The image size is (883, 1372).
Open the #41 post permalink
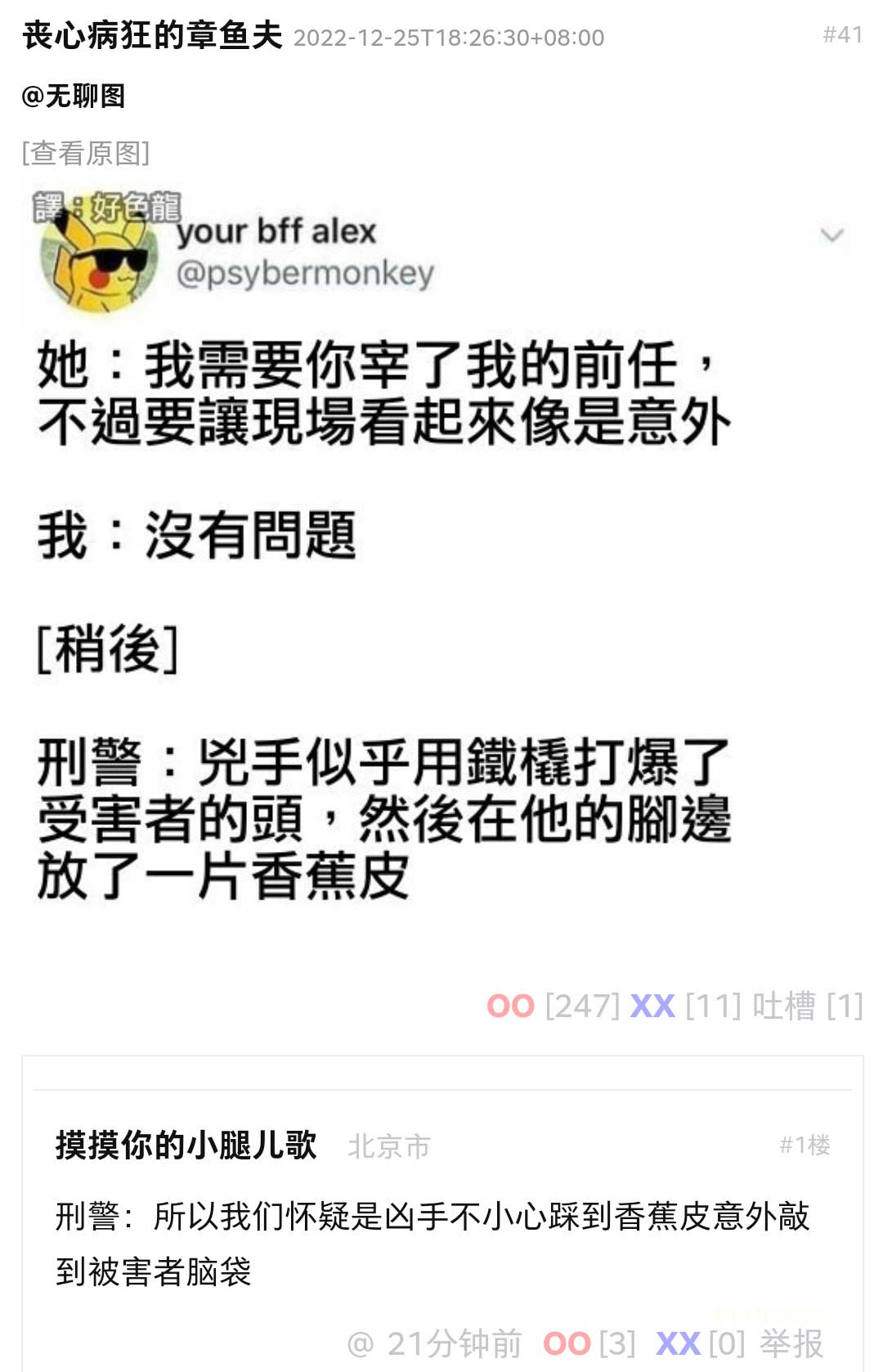(842, 35)
